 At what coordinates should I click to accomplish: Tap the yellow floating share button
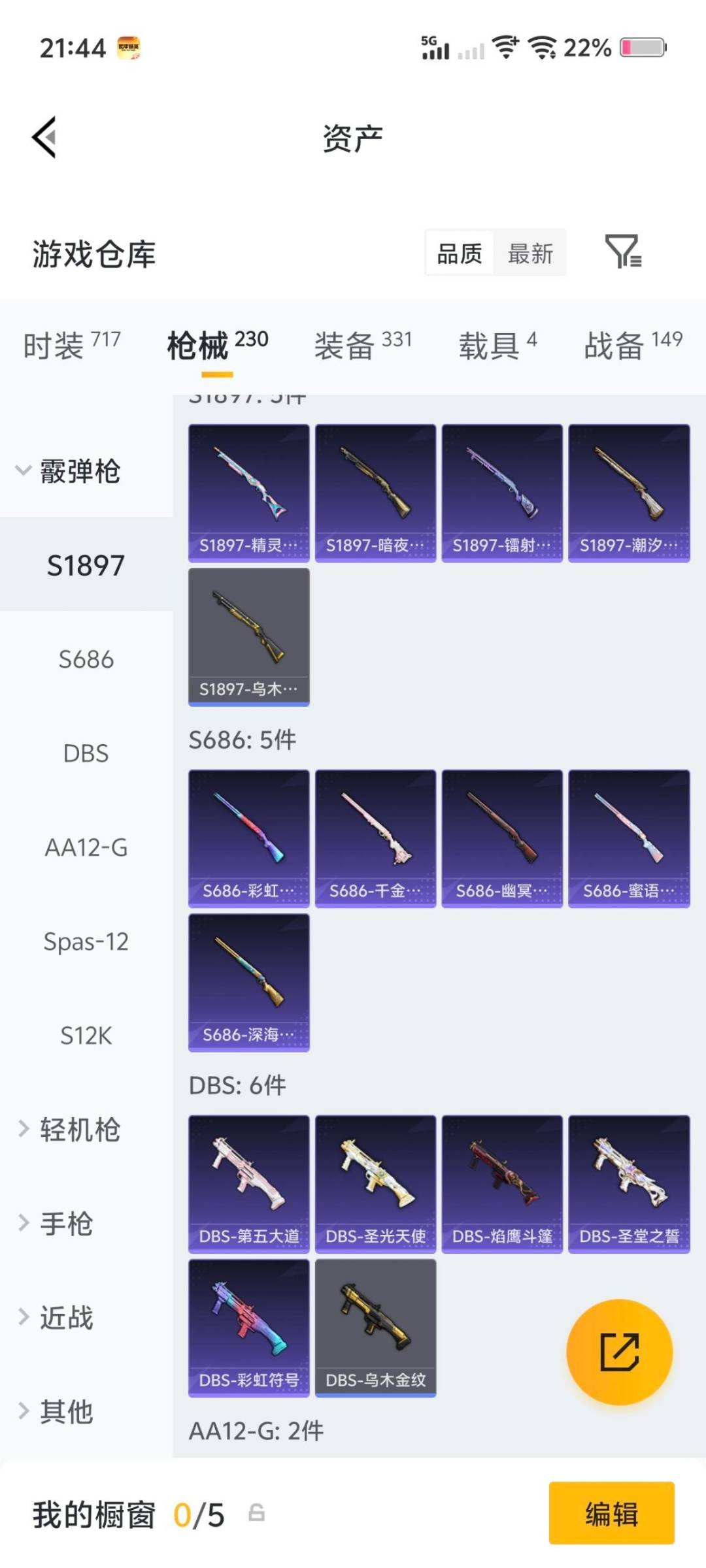[x=619, y=1352]
